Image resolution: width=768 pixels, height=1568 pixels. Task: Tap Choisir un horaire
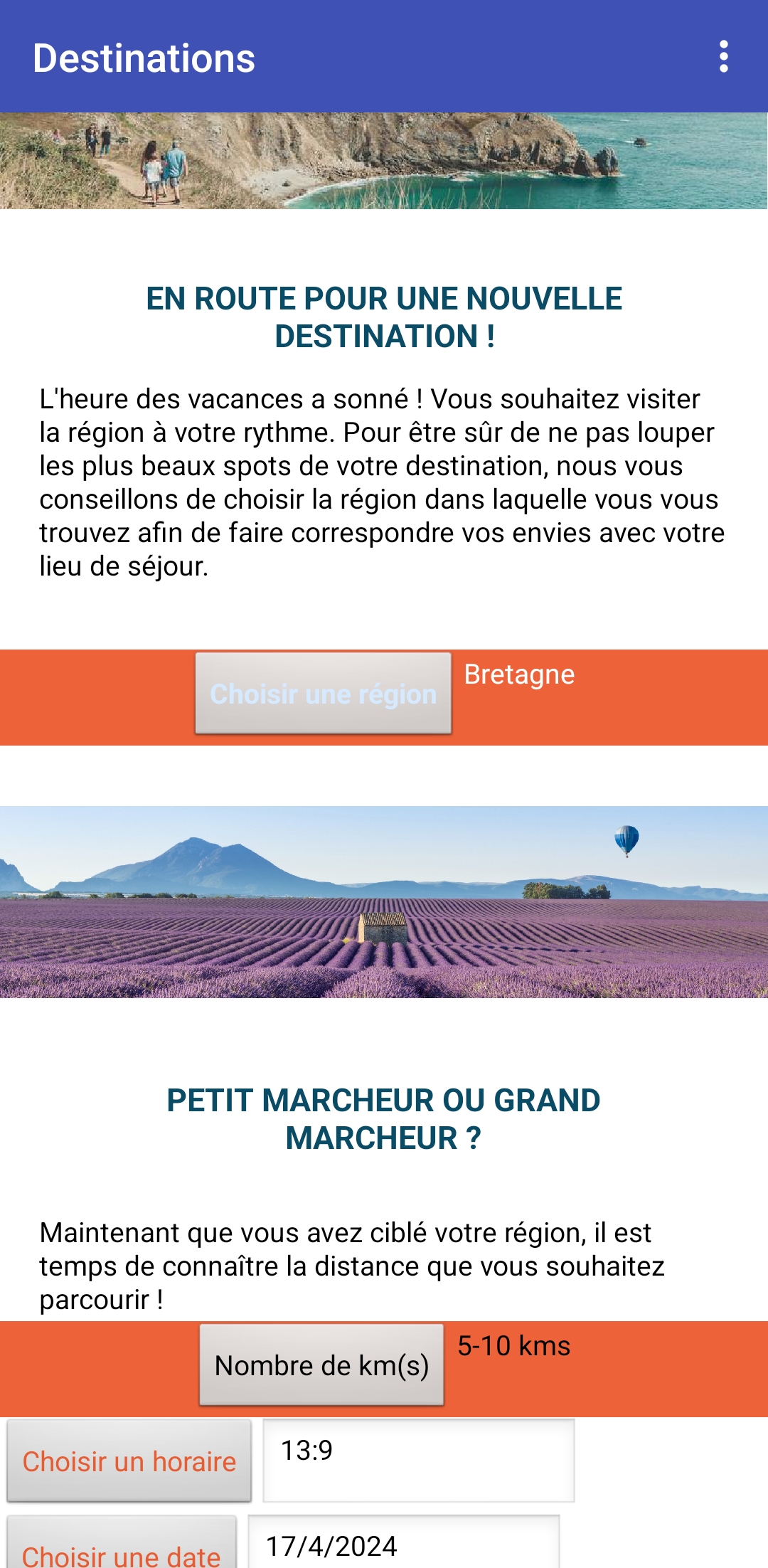[x=129, y=1461]
